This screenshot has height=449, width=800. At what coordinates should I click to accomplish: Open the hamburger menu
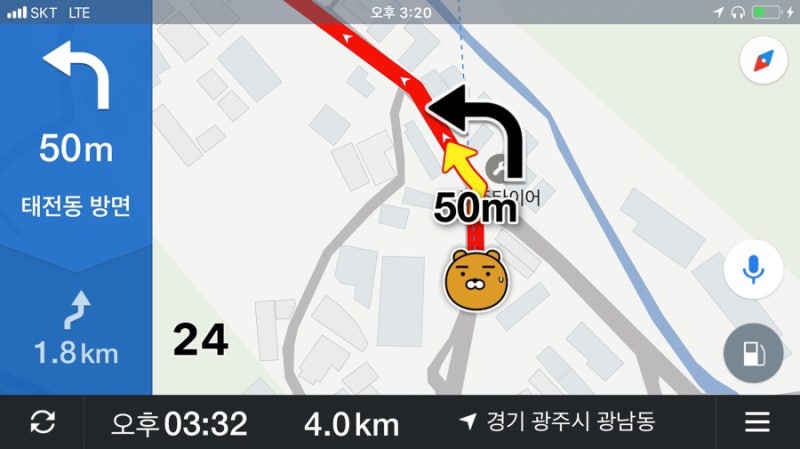coord(758,422)
